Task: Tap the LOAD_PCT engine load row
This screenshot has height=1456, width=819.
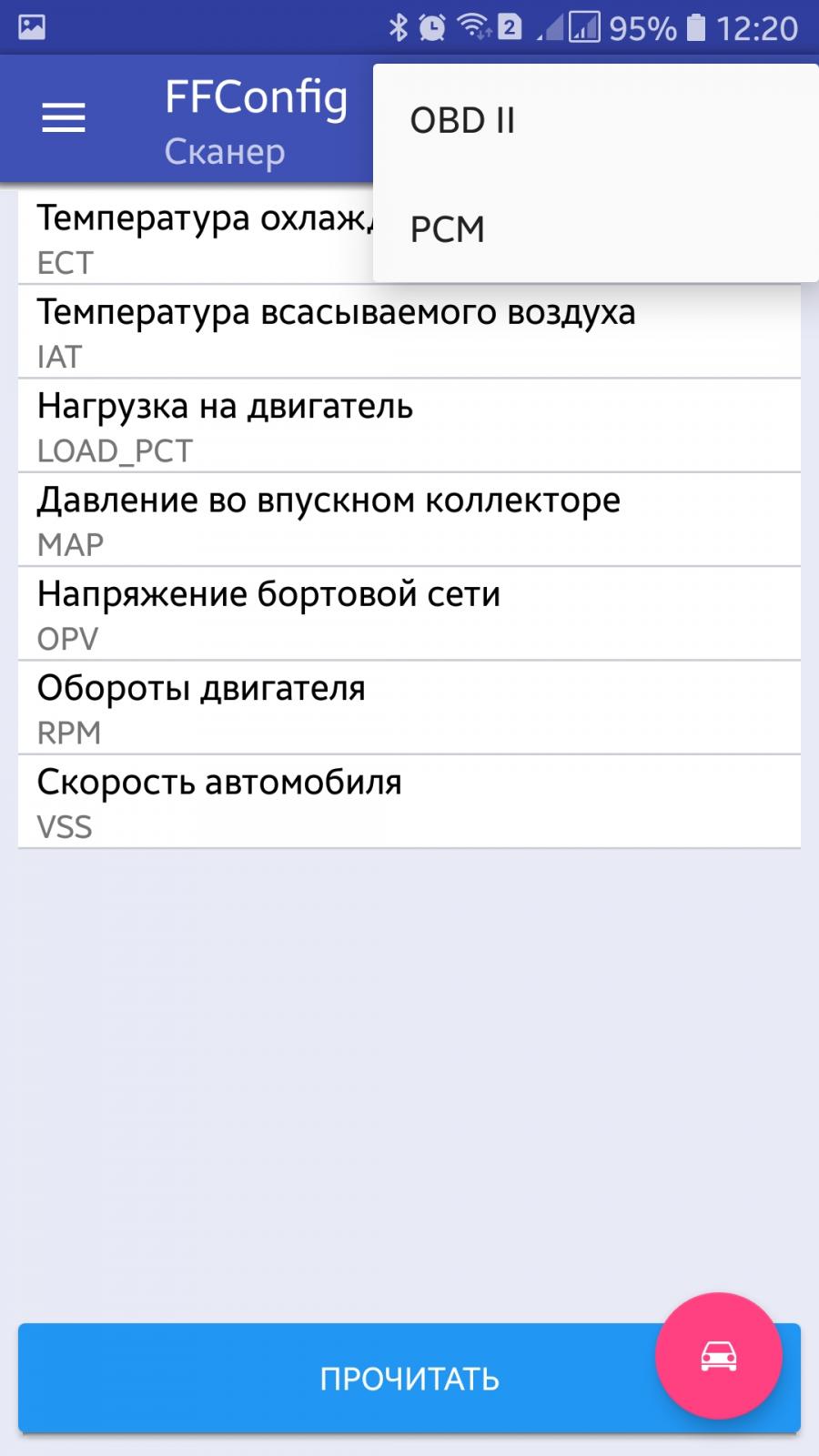Action: (409, 425)
